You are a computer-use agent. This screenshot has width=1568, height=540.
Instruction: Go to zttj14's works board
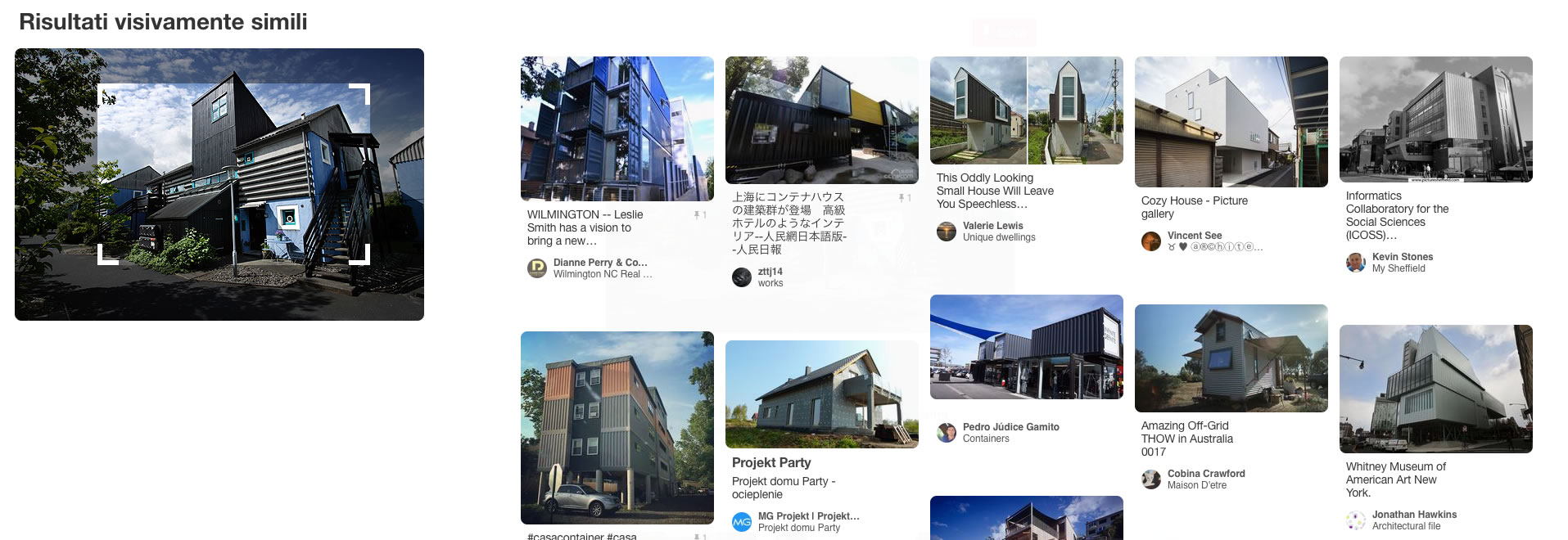point(770,283)
